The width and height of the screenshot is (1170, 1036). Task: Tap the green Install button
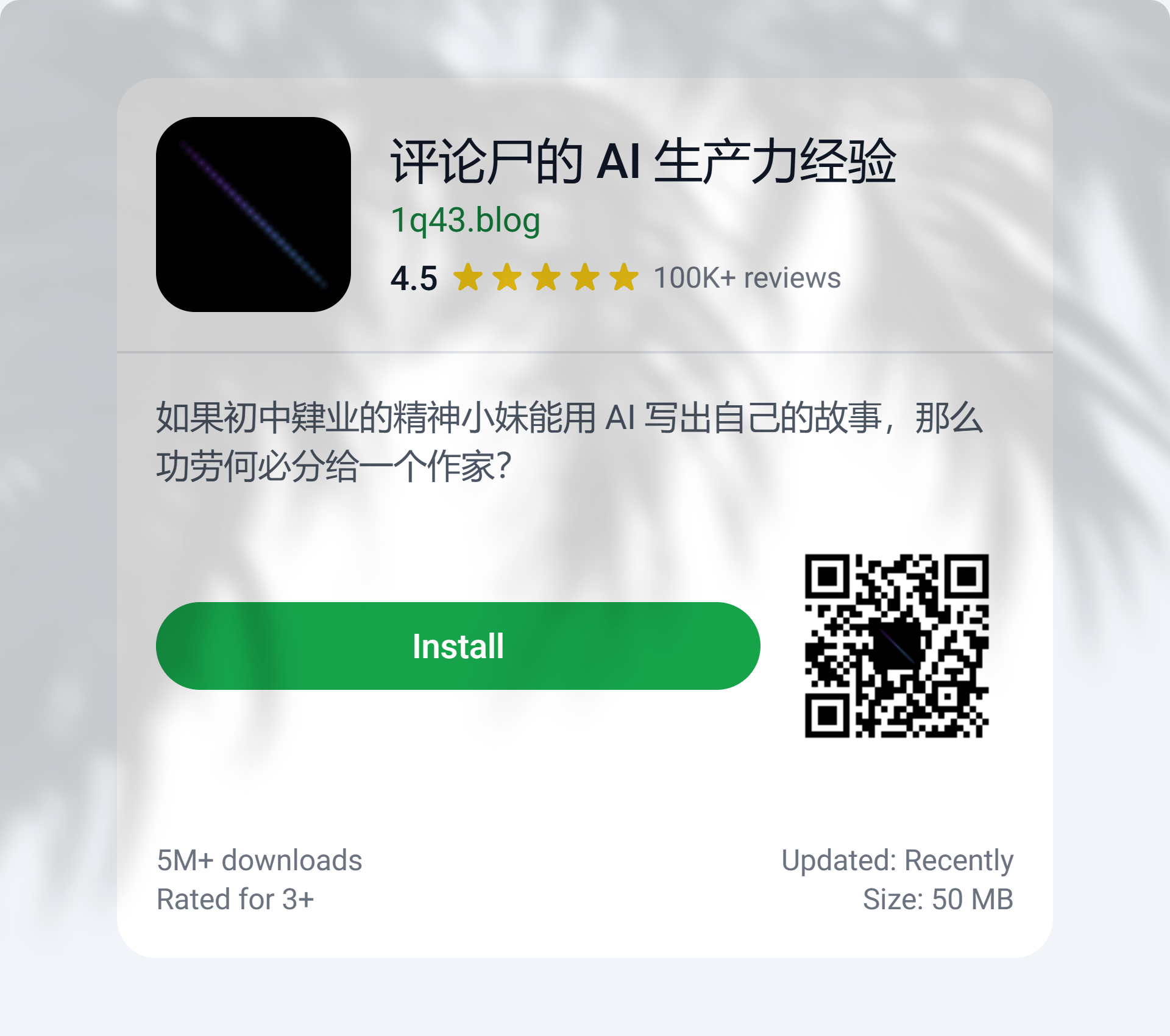tap(458, 646)
